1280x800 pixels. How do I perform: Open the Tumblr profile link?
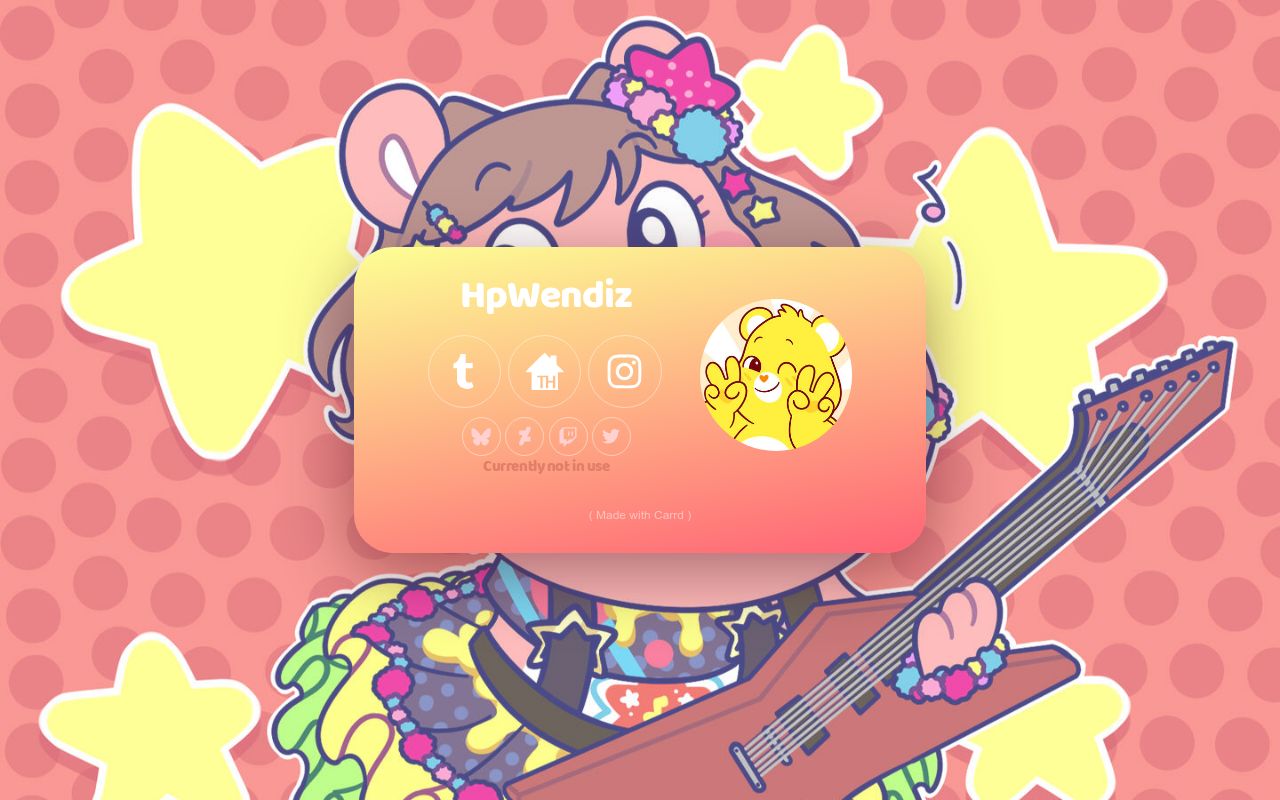coord(464,372)
